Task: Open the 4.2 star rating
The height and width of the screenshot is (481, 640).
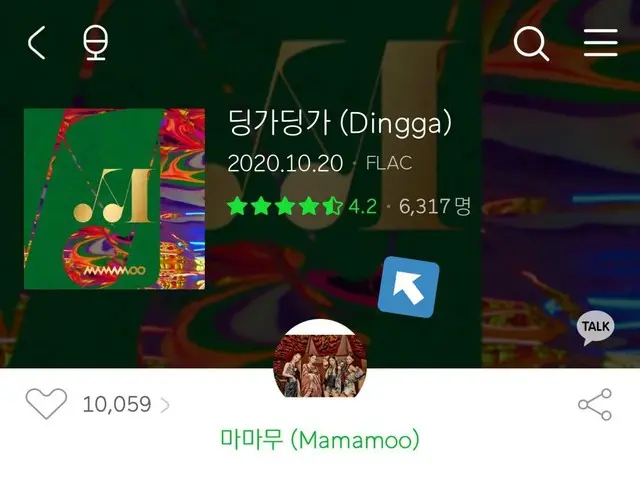Action: click(x=302, y=206)
